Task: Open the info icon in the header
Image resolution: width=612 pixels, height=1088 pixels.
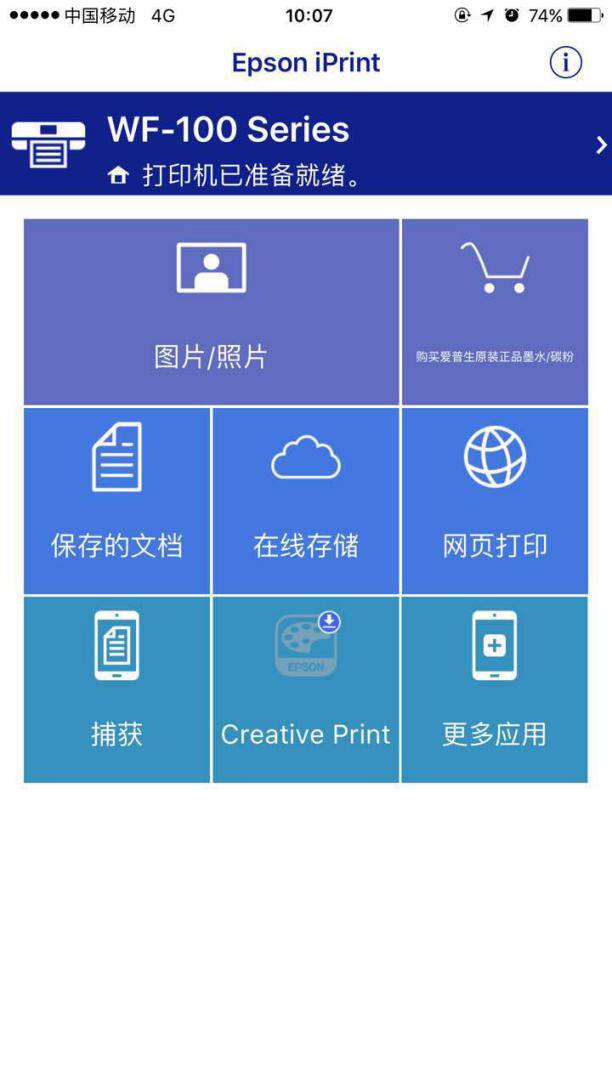Action: coord(565,63)
